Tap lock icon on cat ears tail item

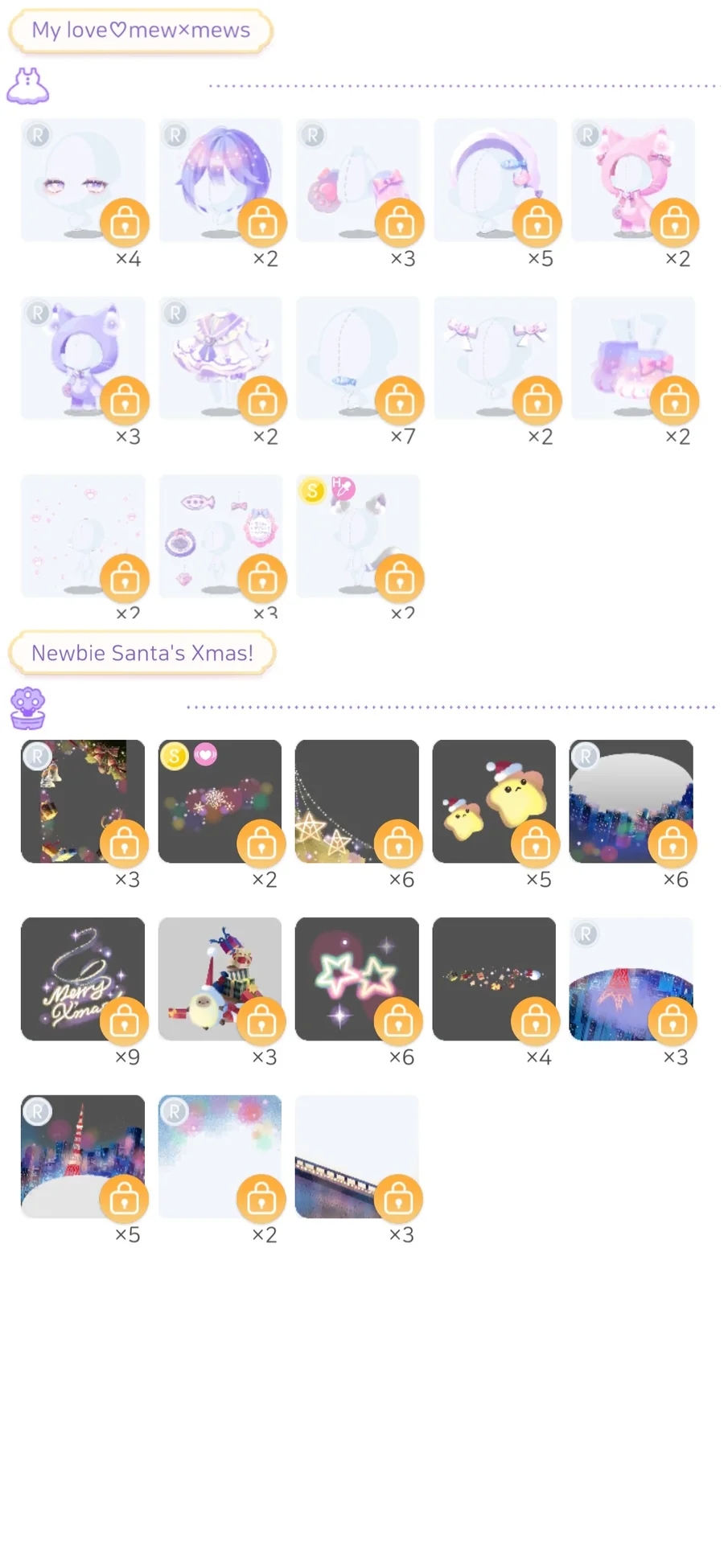pyautogui.click(x=399, y=578)
